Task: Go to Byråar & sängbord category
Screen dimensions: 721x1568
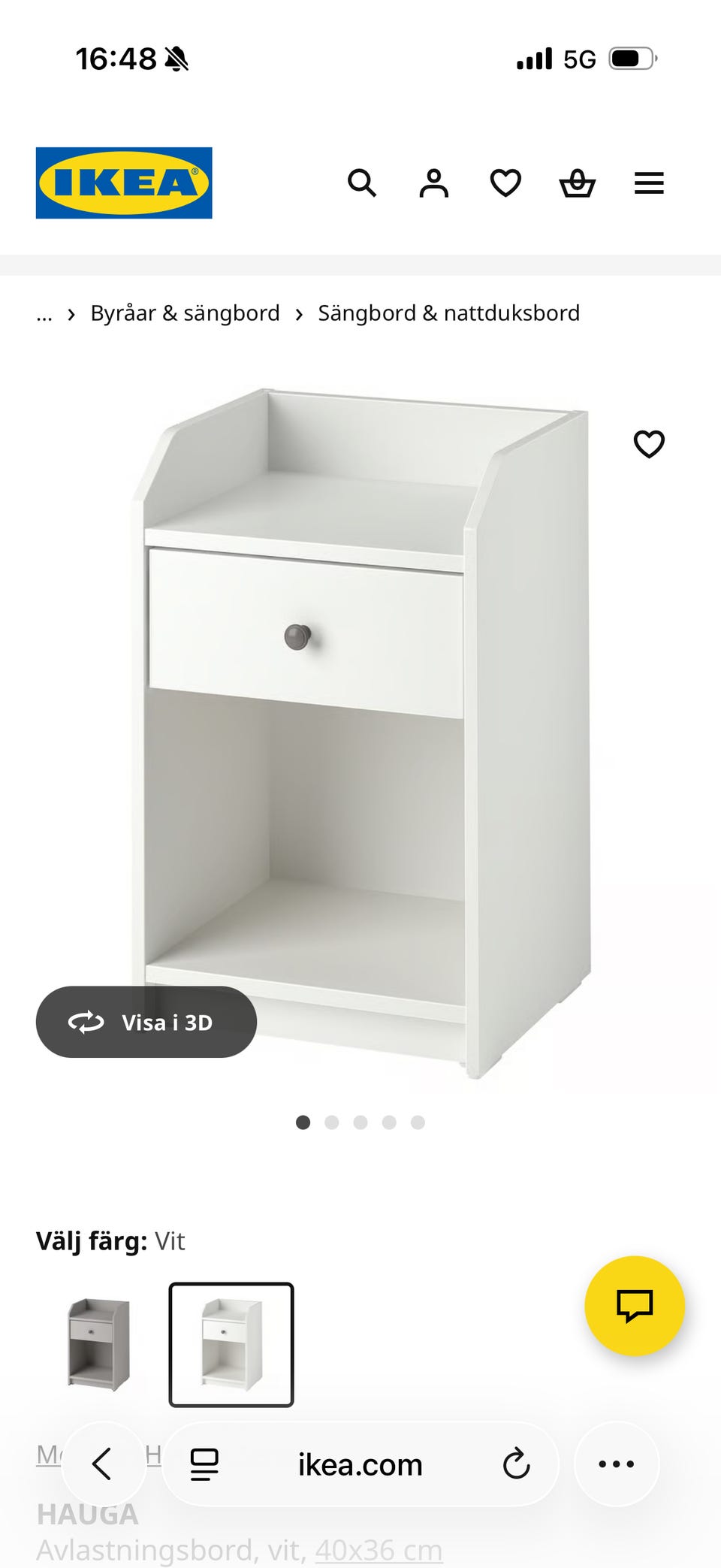Action: coord(185,313)
